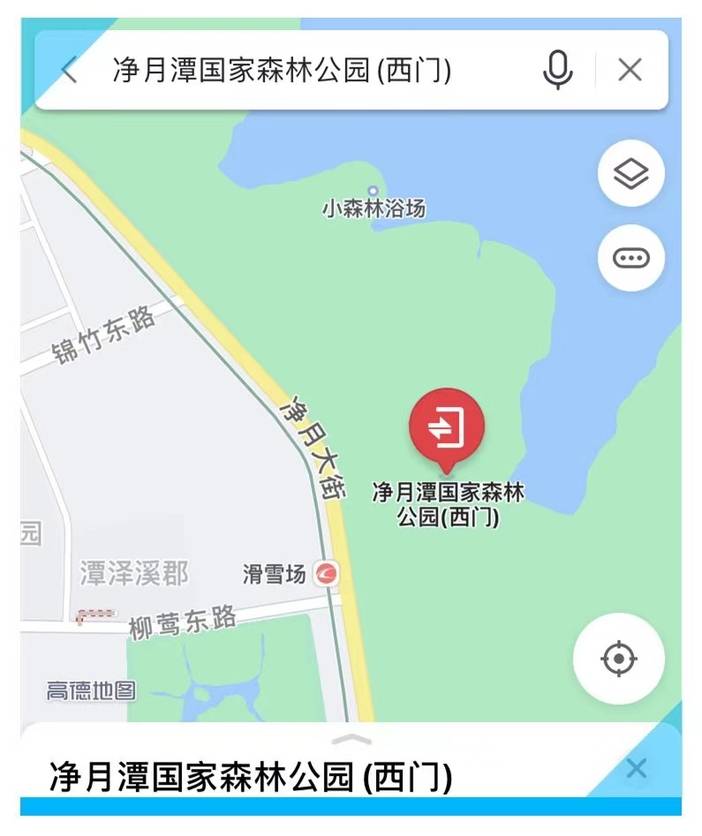
Task: Open the more options button
Action: 631,258
